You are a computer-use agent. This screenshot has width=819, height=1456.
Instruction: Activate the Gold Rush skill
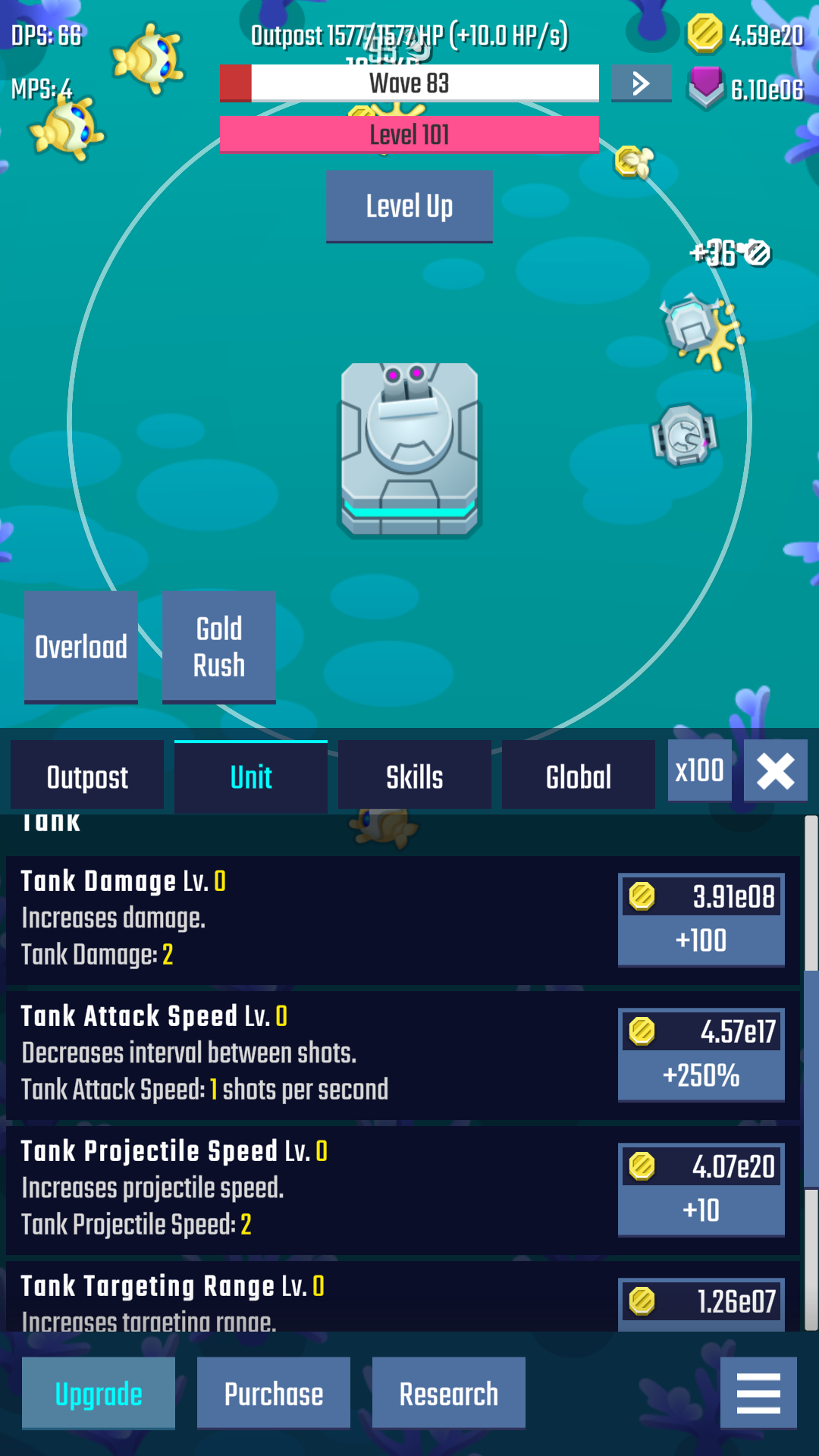click(x=218, y=647)
